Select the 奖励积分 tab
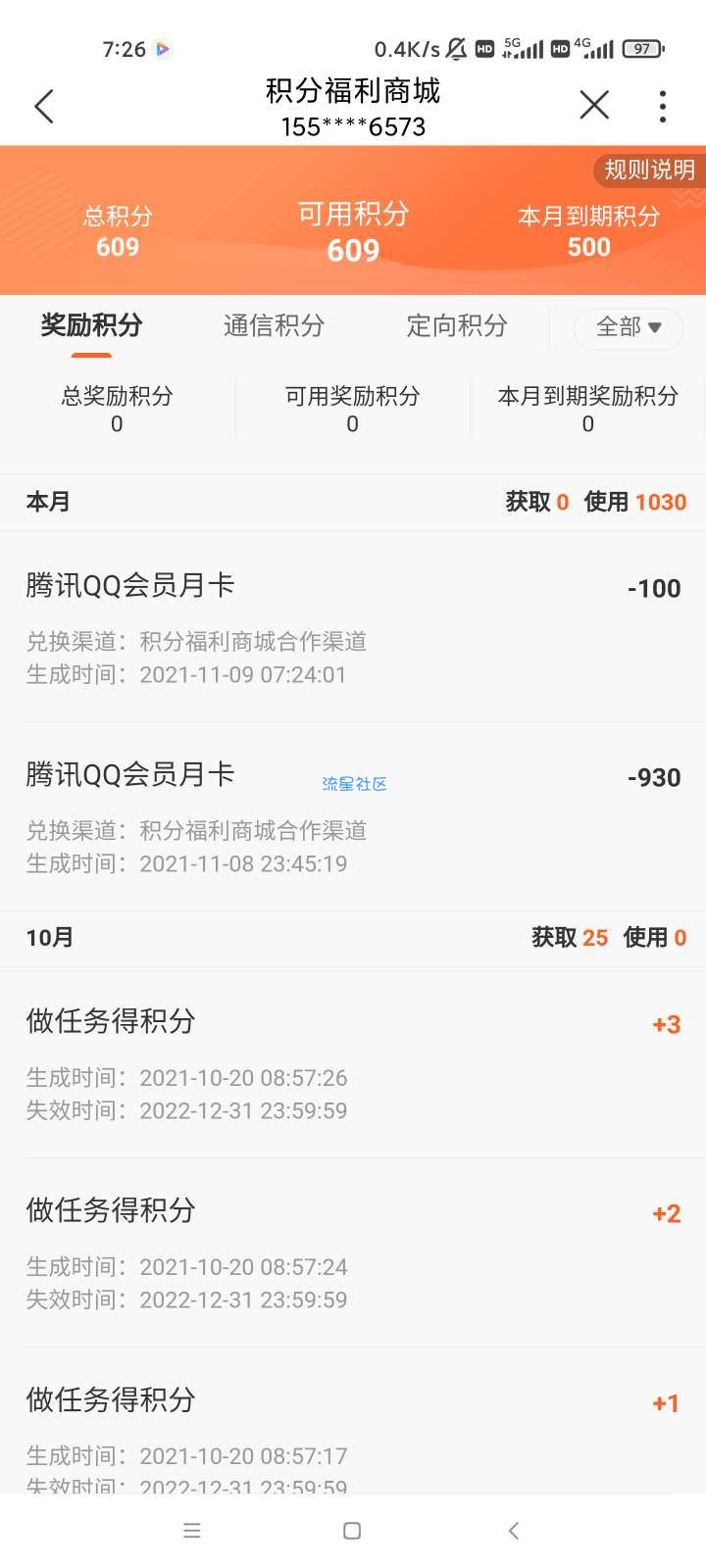Viewport: 706px width, 1568px height. [91, 325]
